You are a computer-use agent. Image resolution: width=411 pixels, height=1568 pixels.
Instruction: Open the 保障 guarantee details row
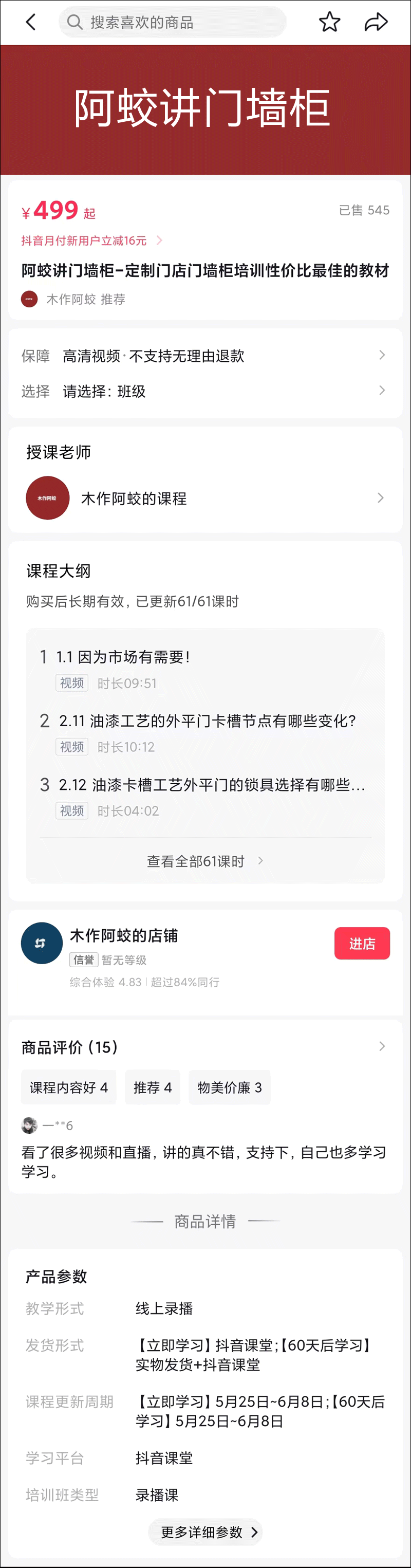pos(205,356)
